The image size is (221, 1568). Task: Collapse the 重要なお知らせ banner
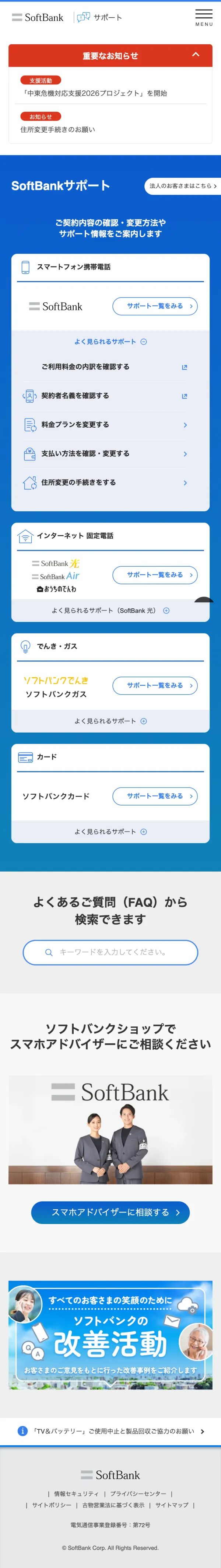196,55
